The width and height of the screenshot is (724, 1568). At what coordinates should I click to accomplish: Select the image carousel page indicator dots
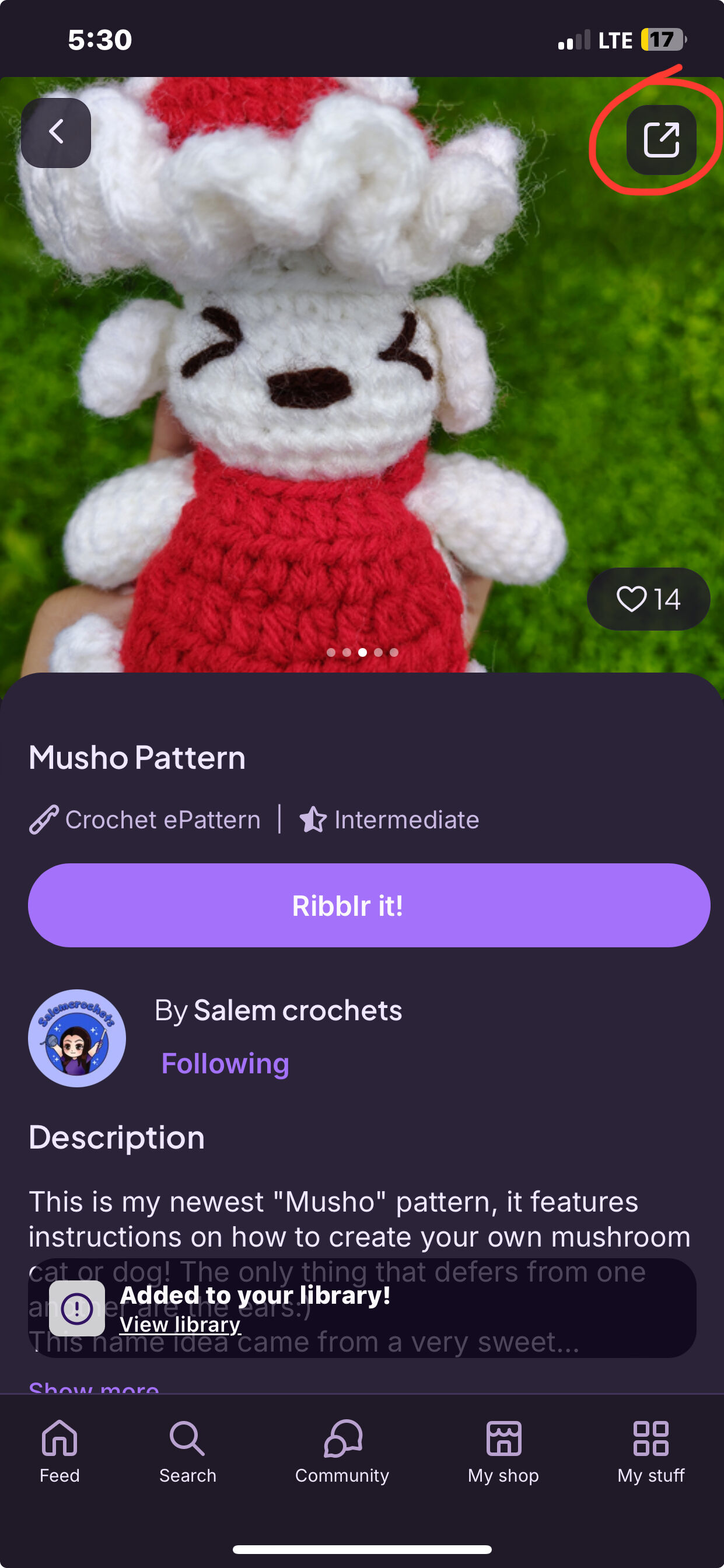pos(362,652)
